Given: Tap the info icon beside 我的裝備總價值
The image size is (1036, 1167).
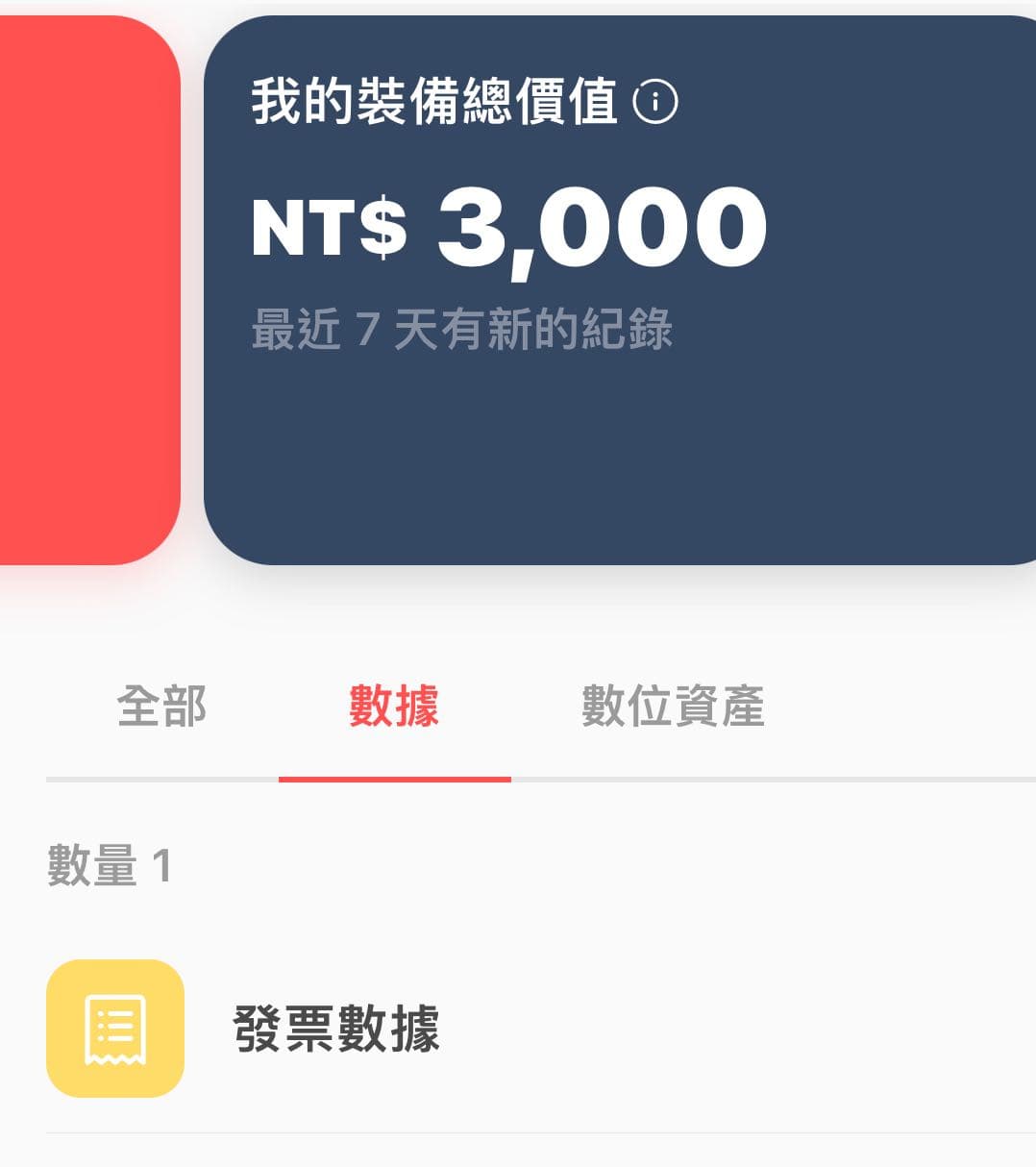Looking at the screenshot, I should pyautogui.click(x=655, y=101).
